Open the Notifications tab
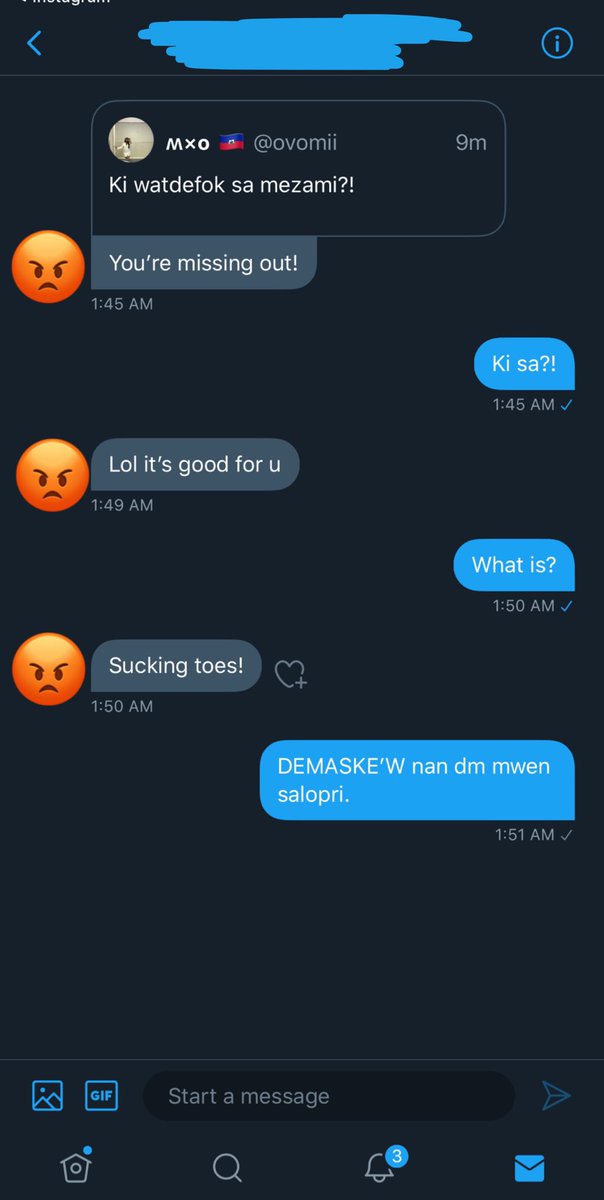Viewport: 604px width, 1200px height. coord(380,1166)
